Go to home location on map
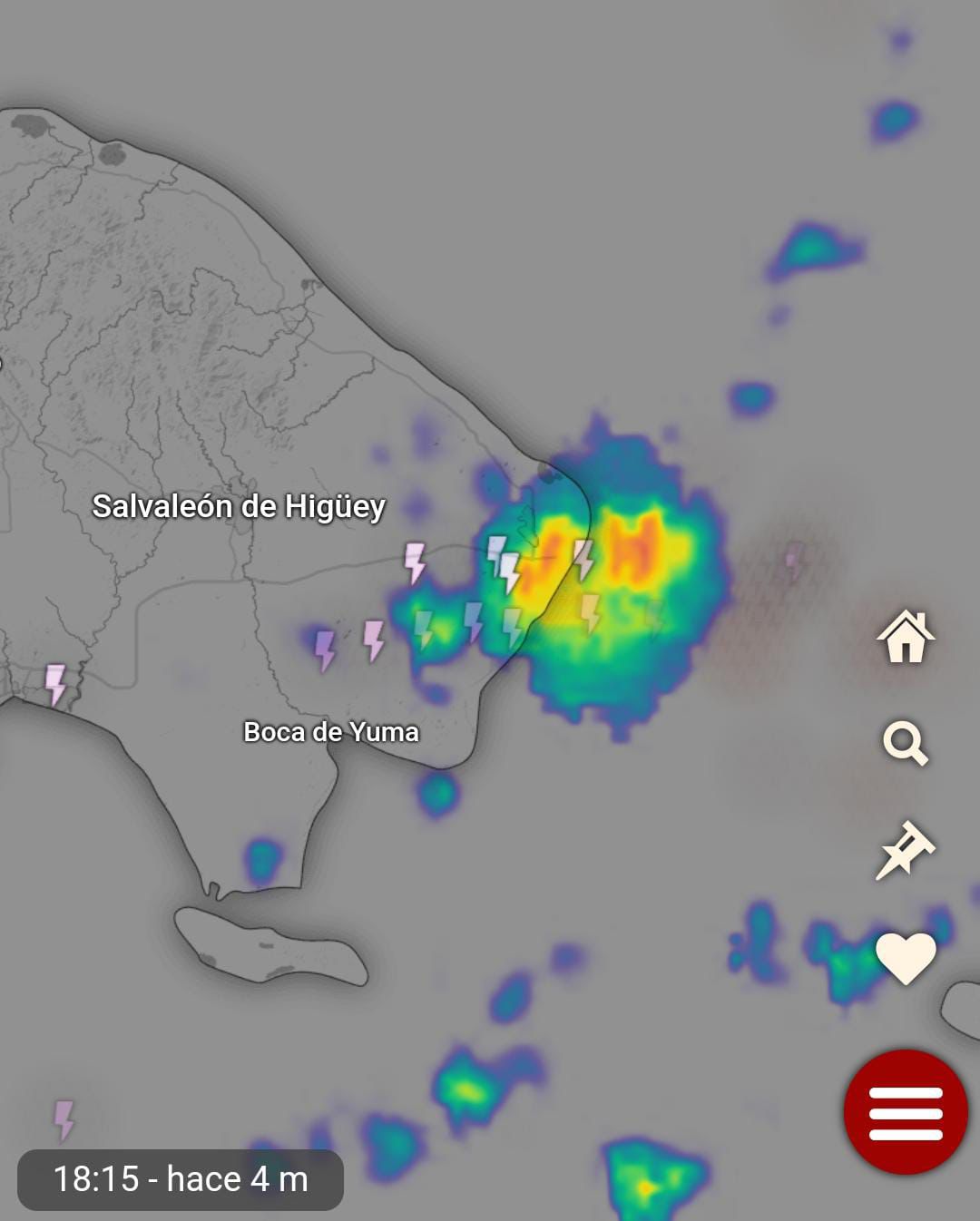The image size is (980, 1221). pyautogui.click(x=906, y=637)
